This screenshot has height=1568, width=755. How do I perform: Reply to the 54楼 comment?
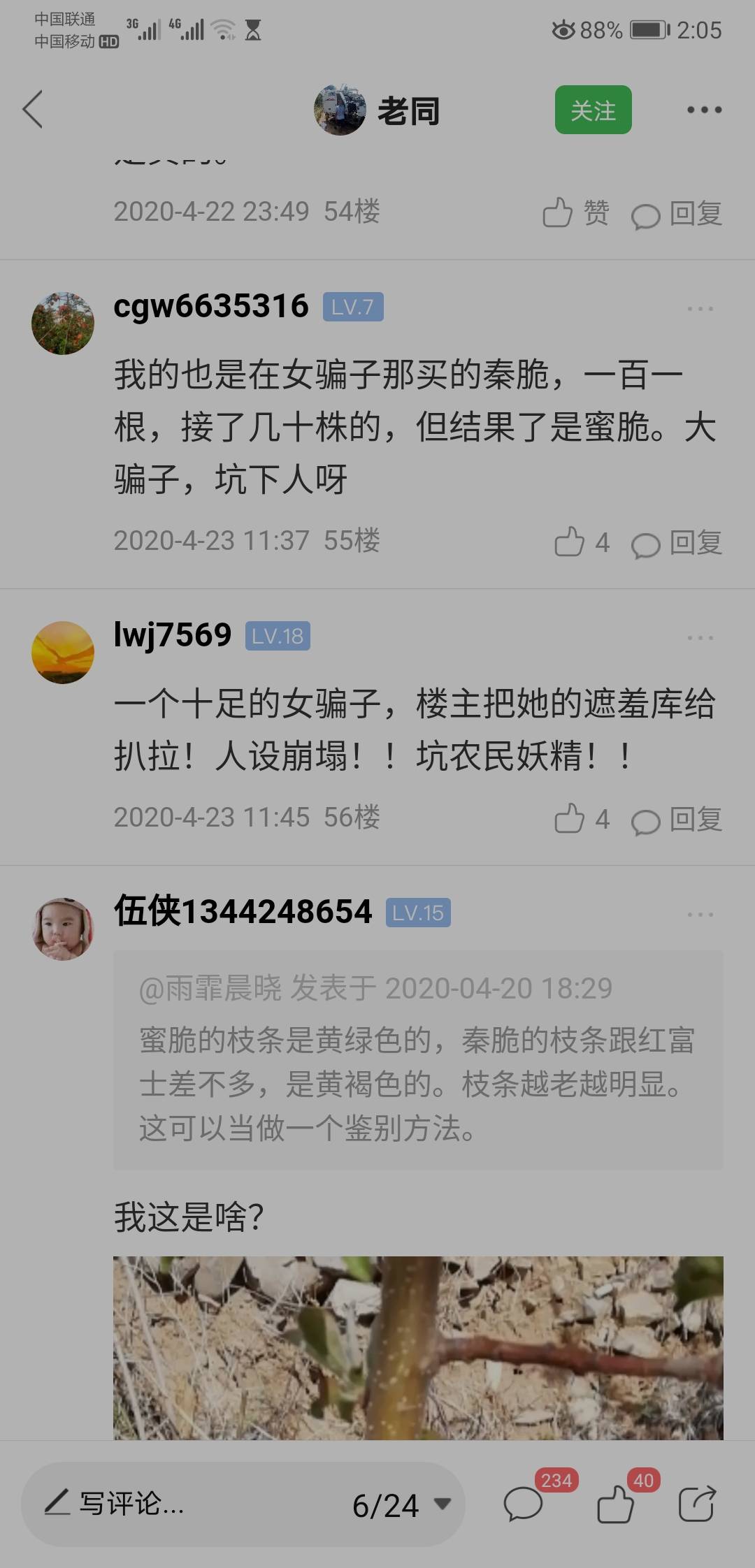[x=676, y=214]
